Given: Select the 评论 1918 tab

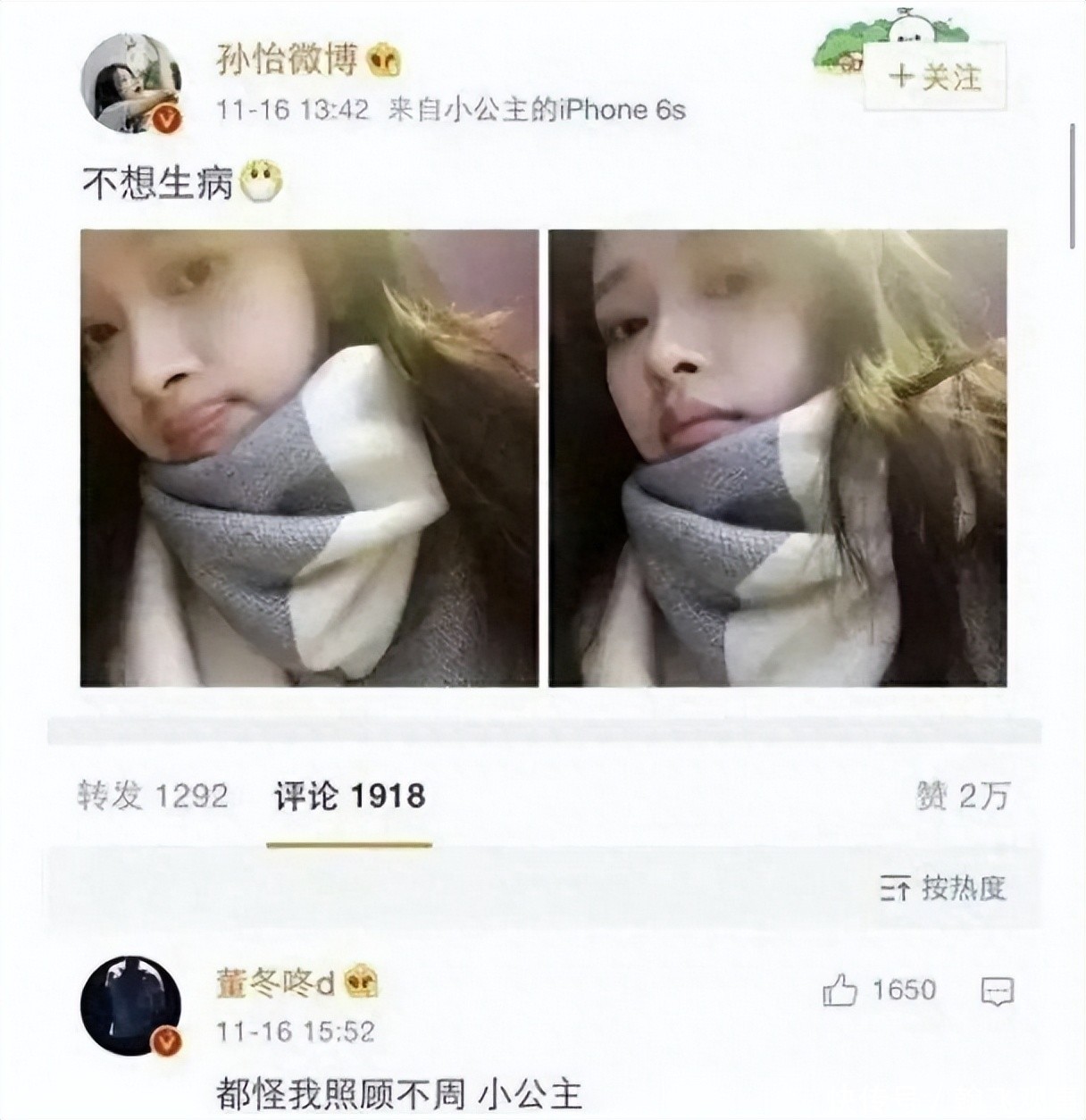Looking at the screenshot, I should pyautogui.click(x=349, y=796).
